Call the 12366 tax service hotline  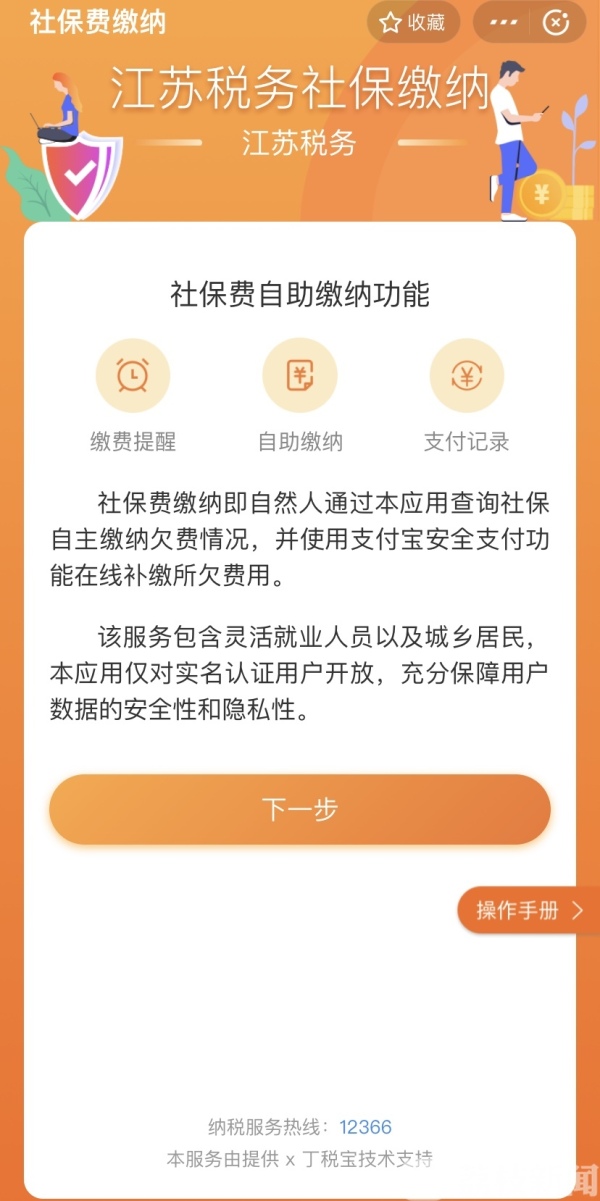coord(365,1127)
